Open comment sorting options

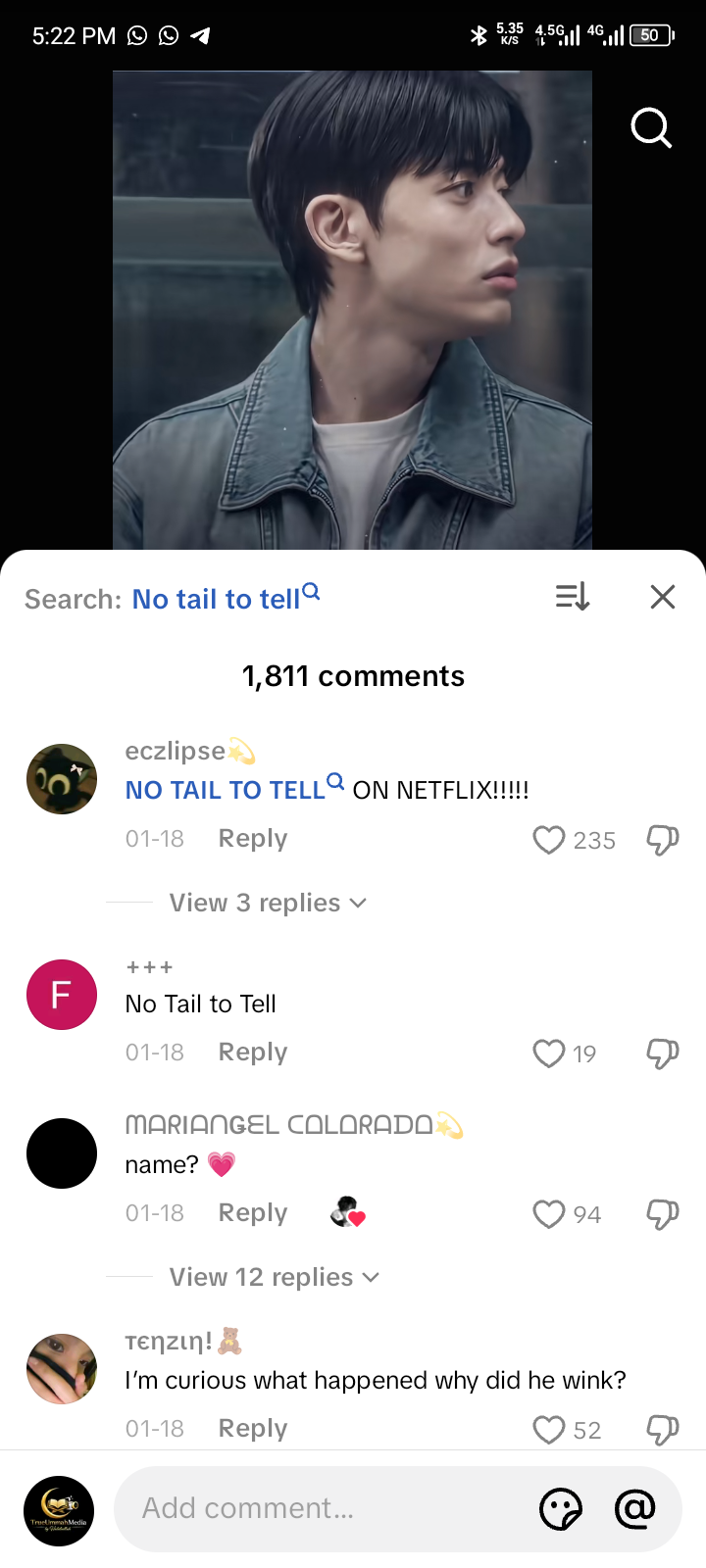pos(573,596)
